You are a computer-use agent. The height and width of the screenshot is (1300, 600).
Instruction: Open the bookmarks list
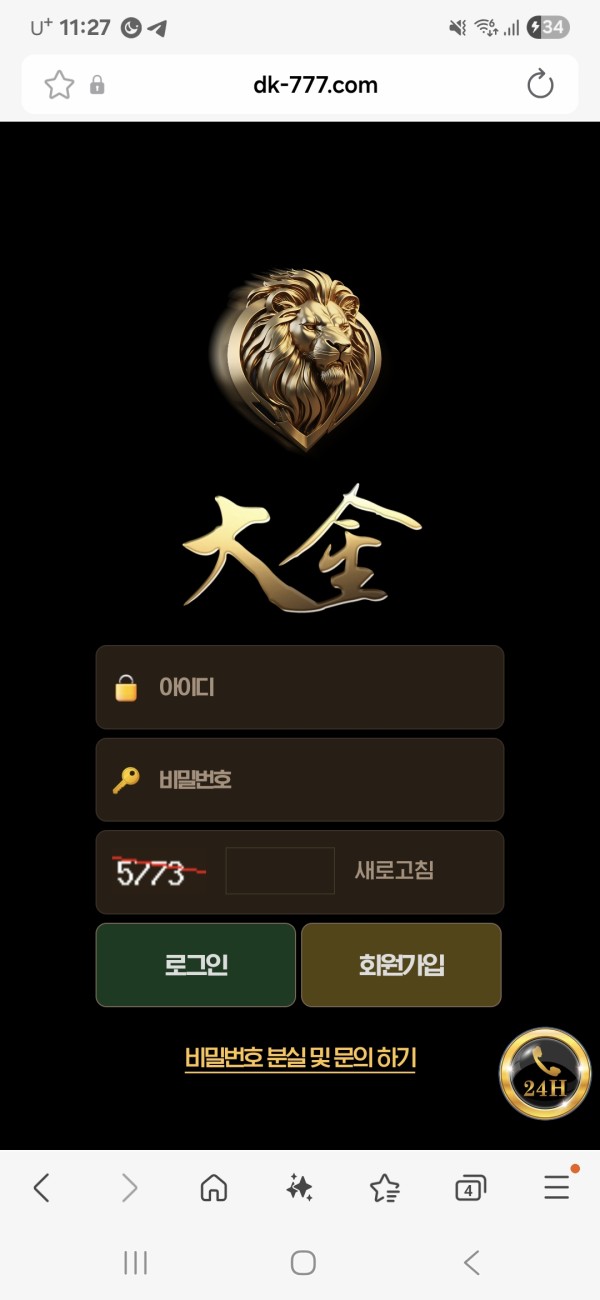pos(385,1187)
